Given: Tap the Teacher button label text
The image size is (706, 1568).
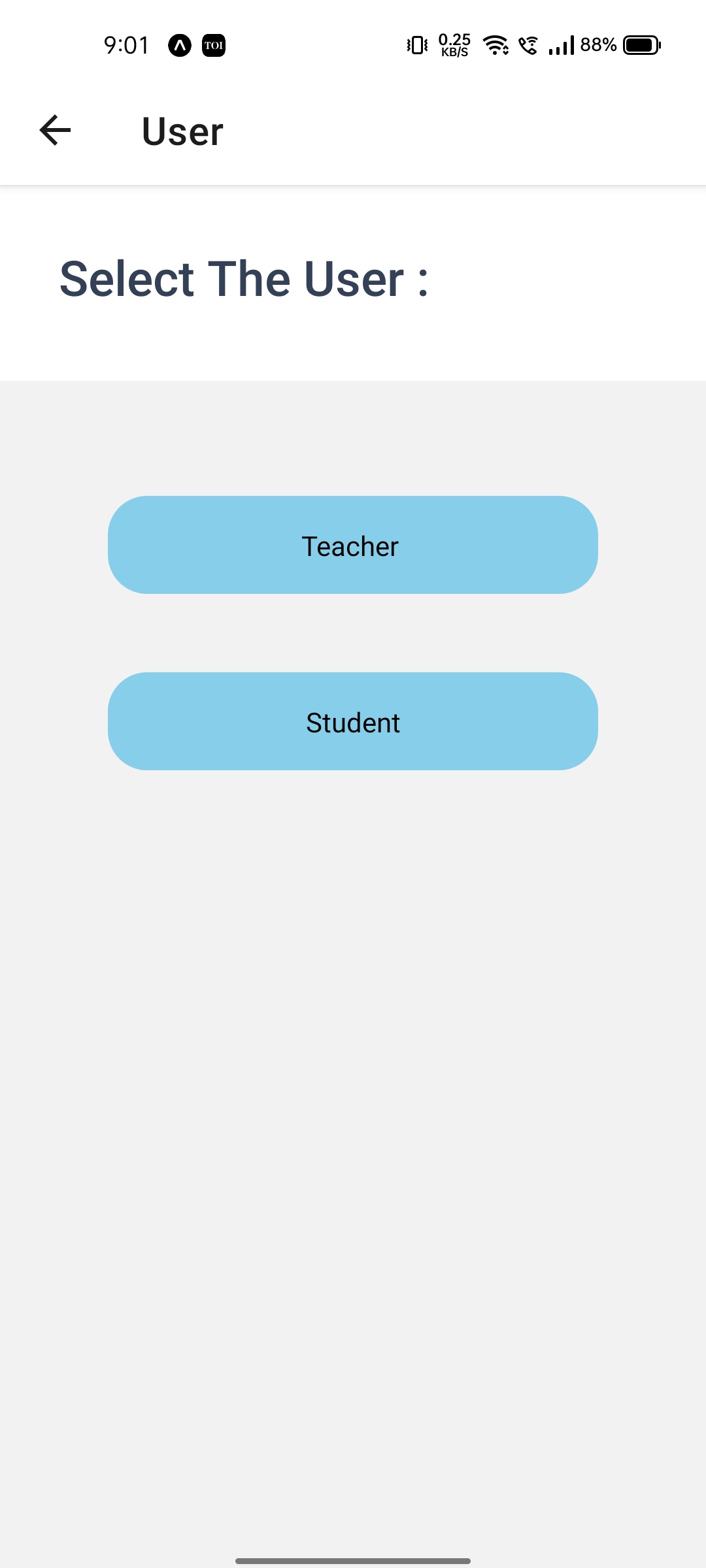Looking at the screenshot, I should (x=350, y=546).
